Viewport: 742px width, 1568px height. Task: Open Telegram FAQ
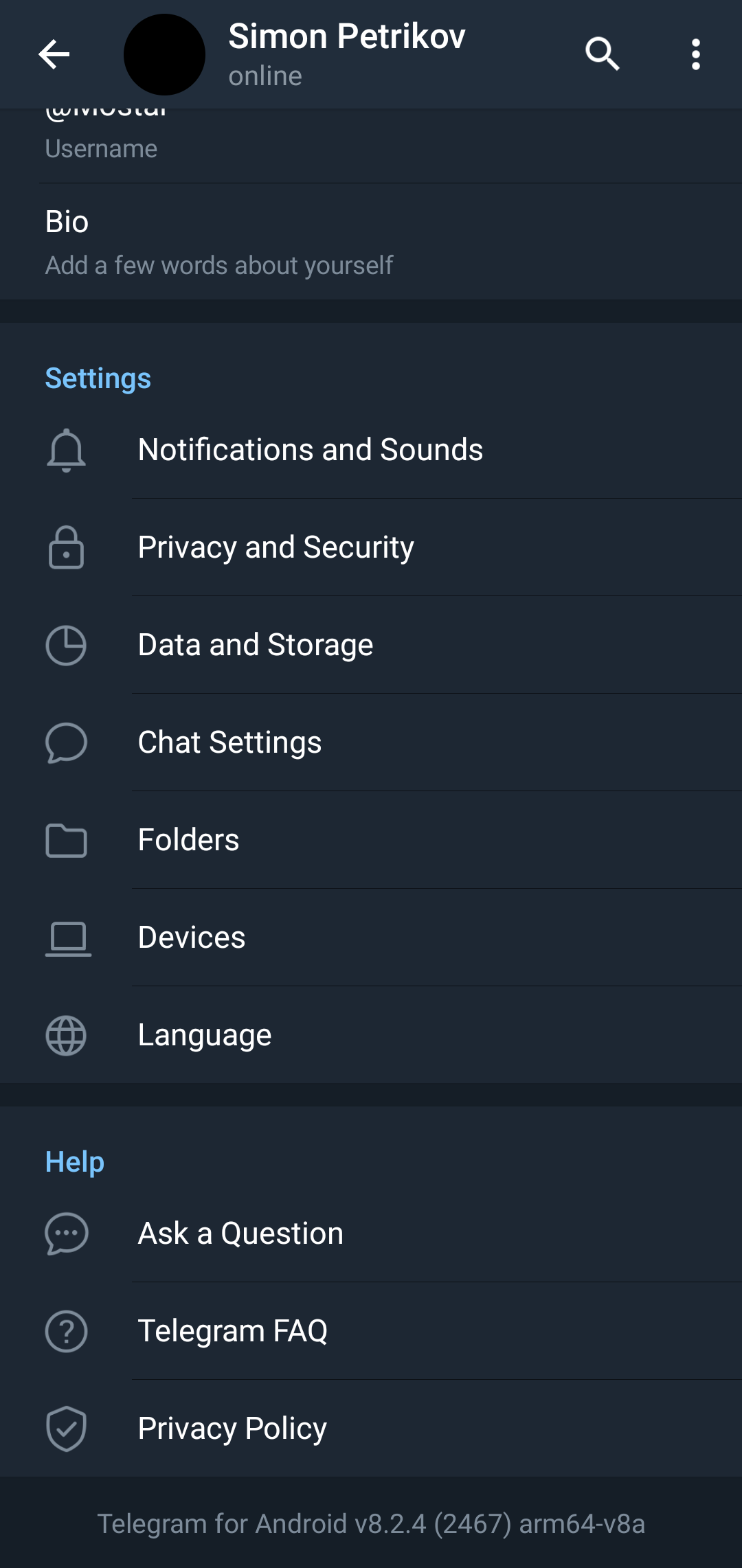pos(371,1331)
